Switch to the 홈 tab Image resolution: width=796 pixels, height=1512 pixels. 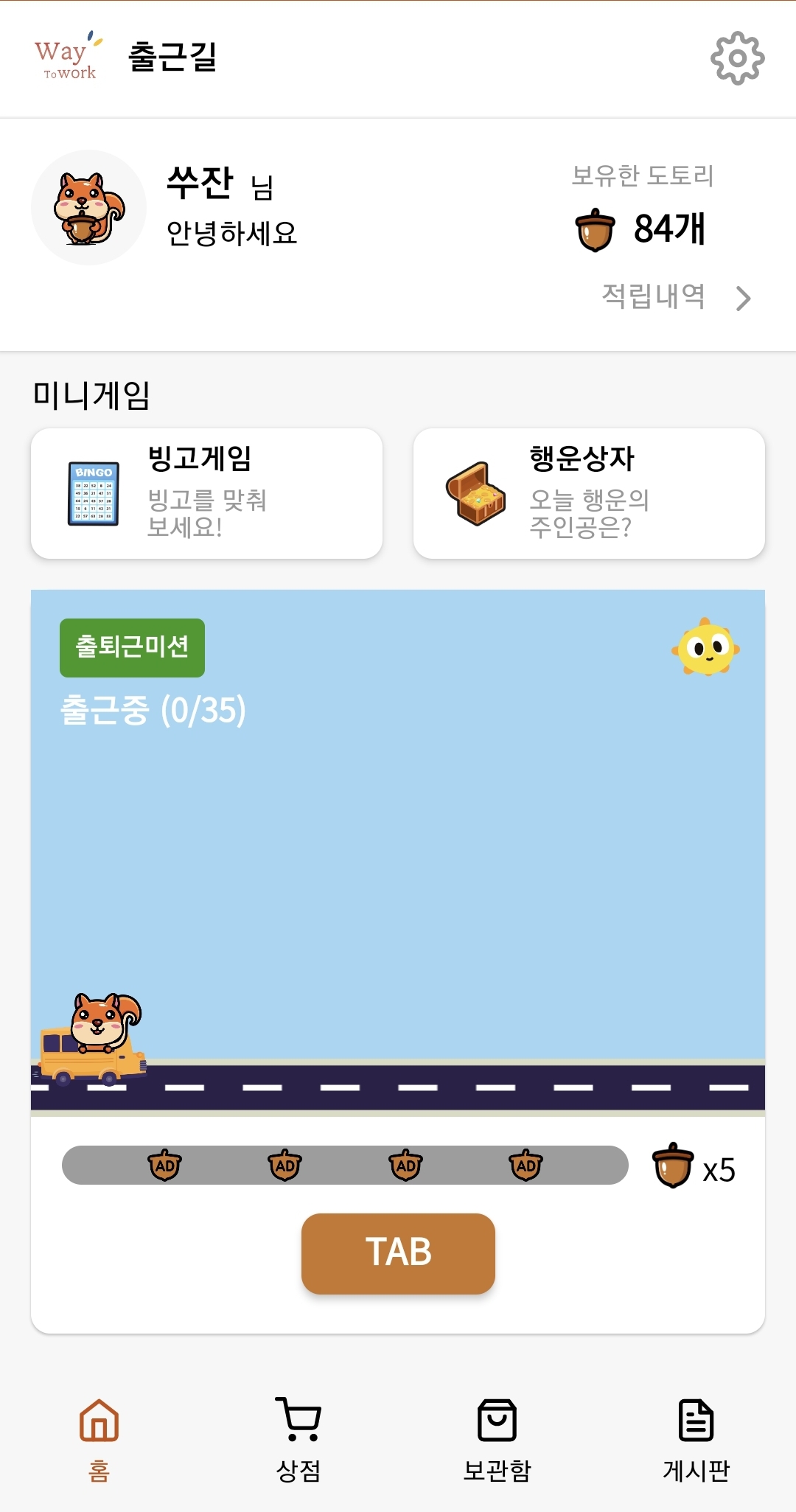coord(99,1438)
